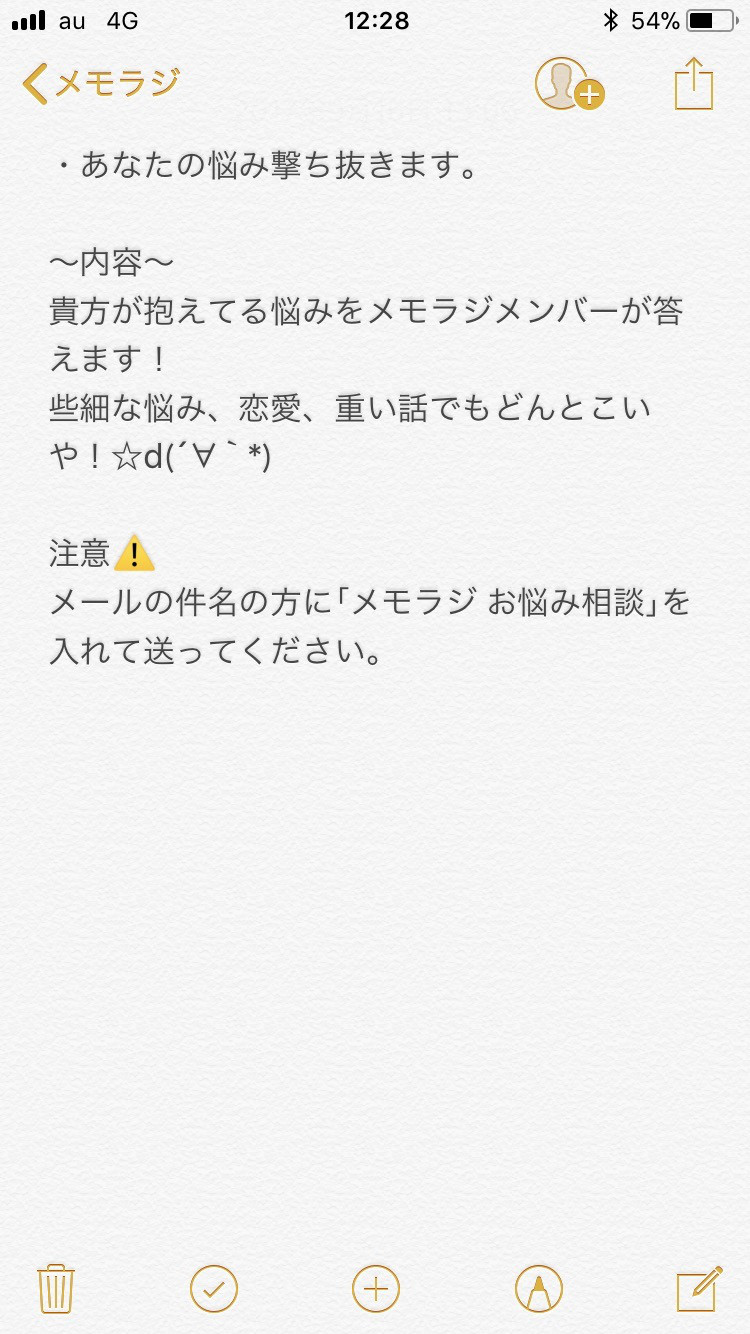
Task: Add a checklist to the note
Action: pyautogui.click(x=214, y=1288)
